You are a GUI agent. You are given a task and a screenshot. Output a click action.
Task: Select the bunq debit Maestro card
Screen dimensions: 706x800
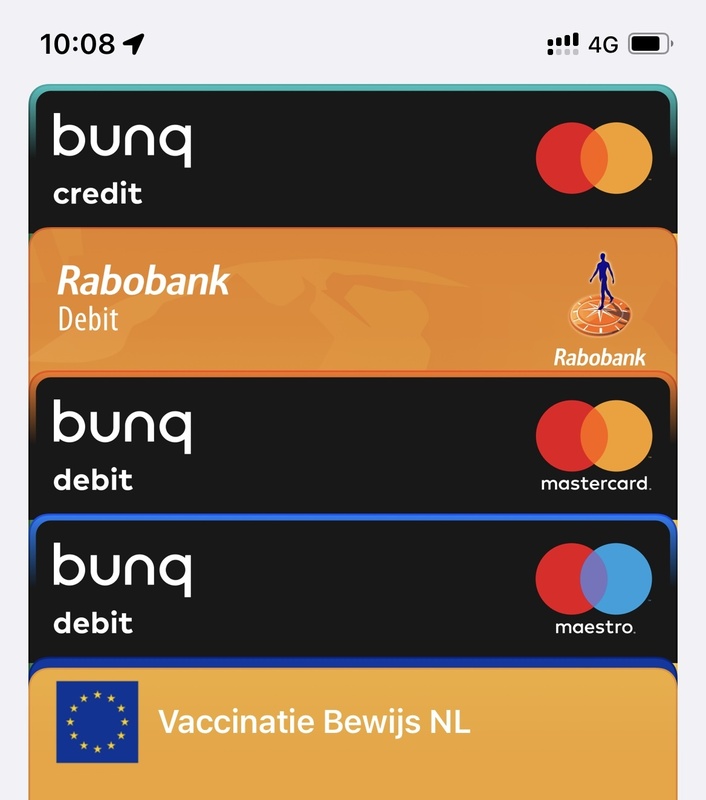click(x=352, y=588)
